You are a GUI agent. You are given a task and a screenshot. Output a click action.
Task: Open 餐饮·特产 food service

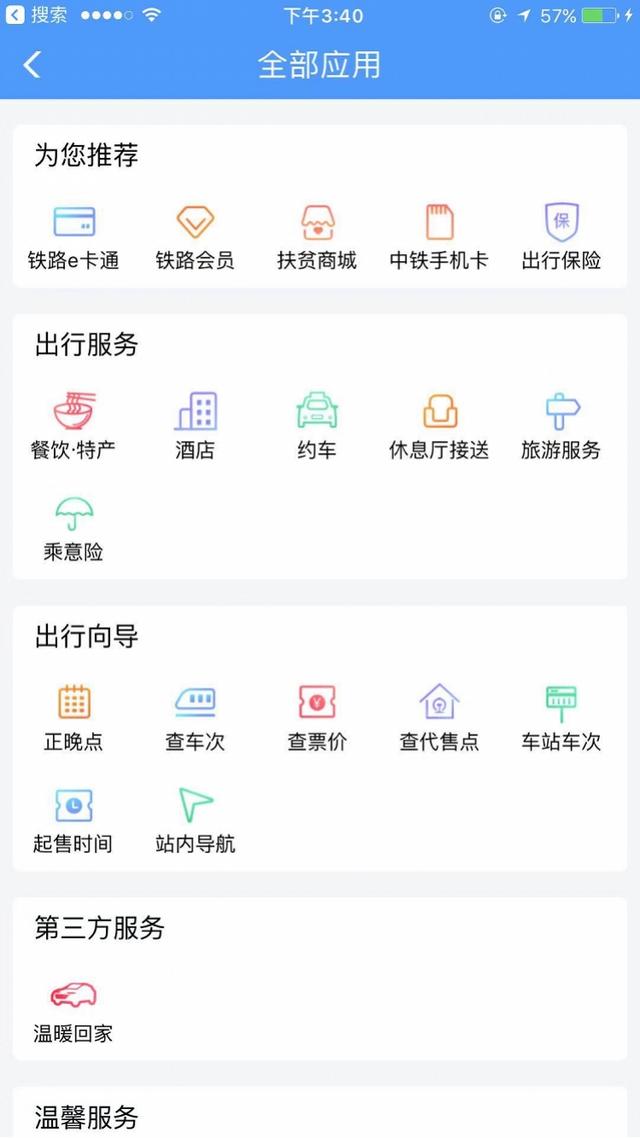pyautogui.click(x=73, y=427)
